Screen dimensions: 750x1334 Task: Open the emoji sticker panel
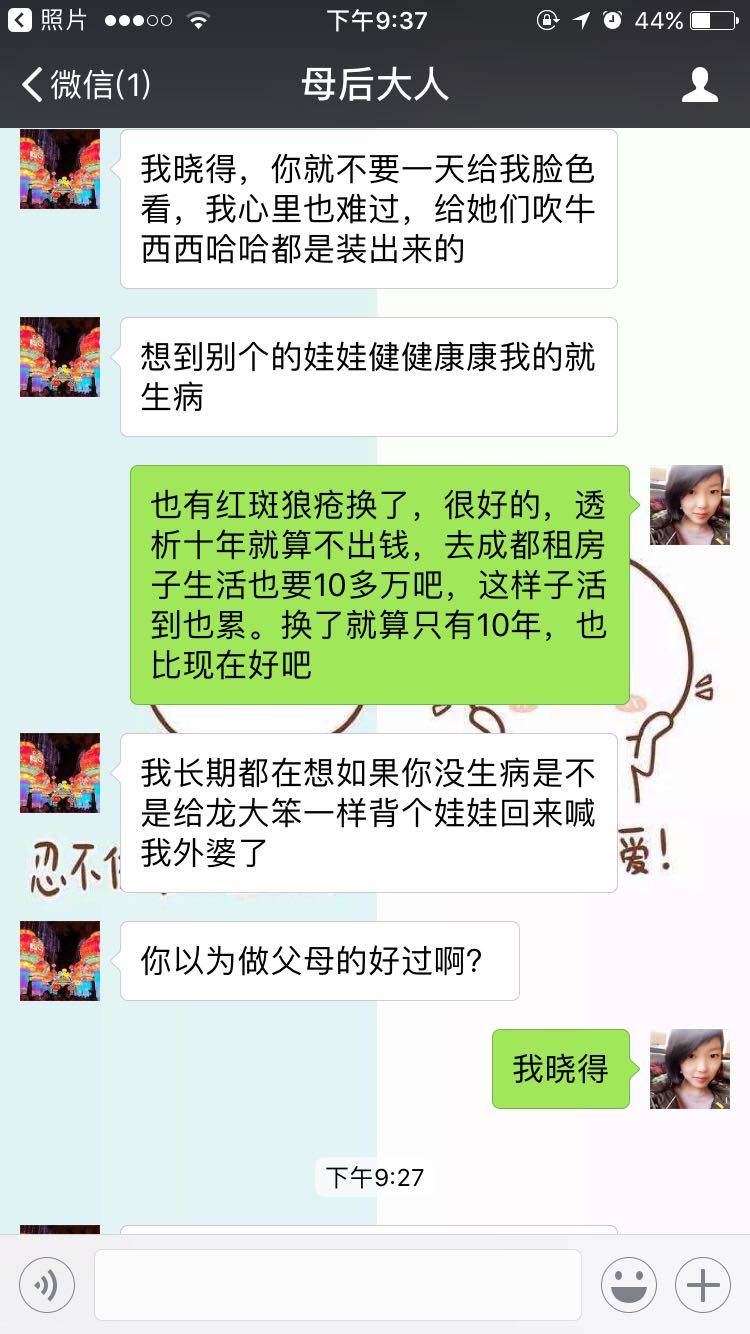[x=628, y=1285]
